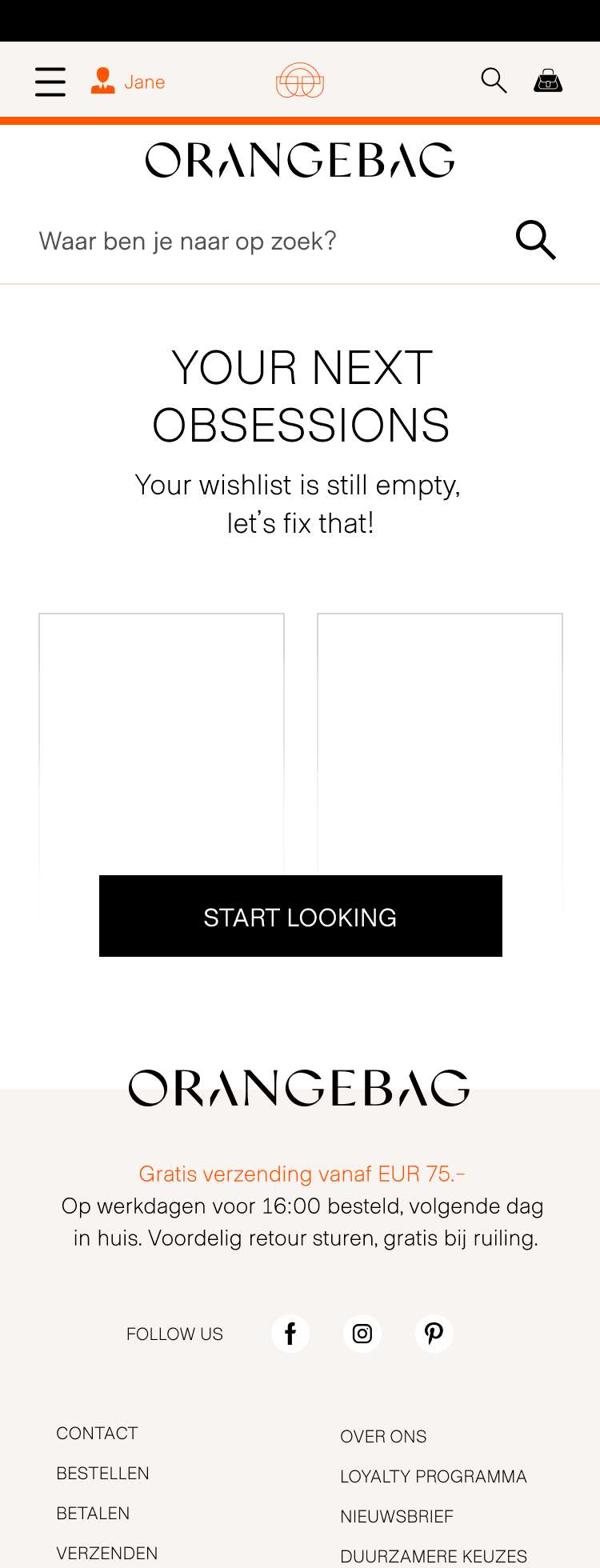This screenshot has width=600, height=1568.
Task: Go to NIEUWSBRIEF signup
Action: pos(397,1516)
